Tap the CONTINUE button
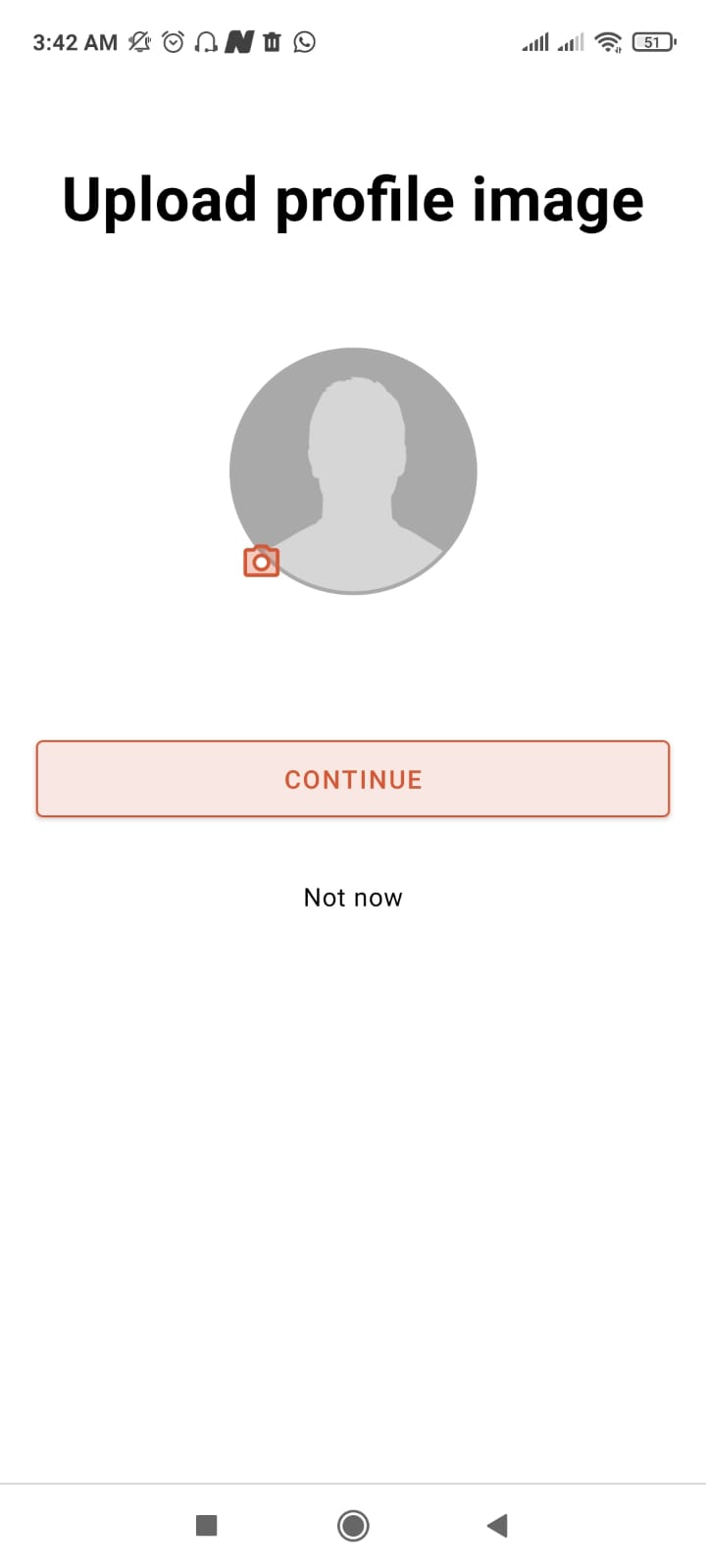Screen dimensions: 706x1568 click(353, 779)
